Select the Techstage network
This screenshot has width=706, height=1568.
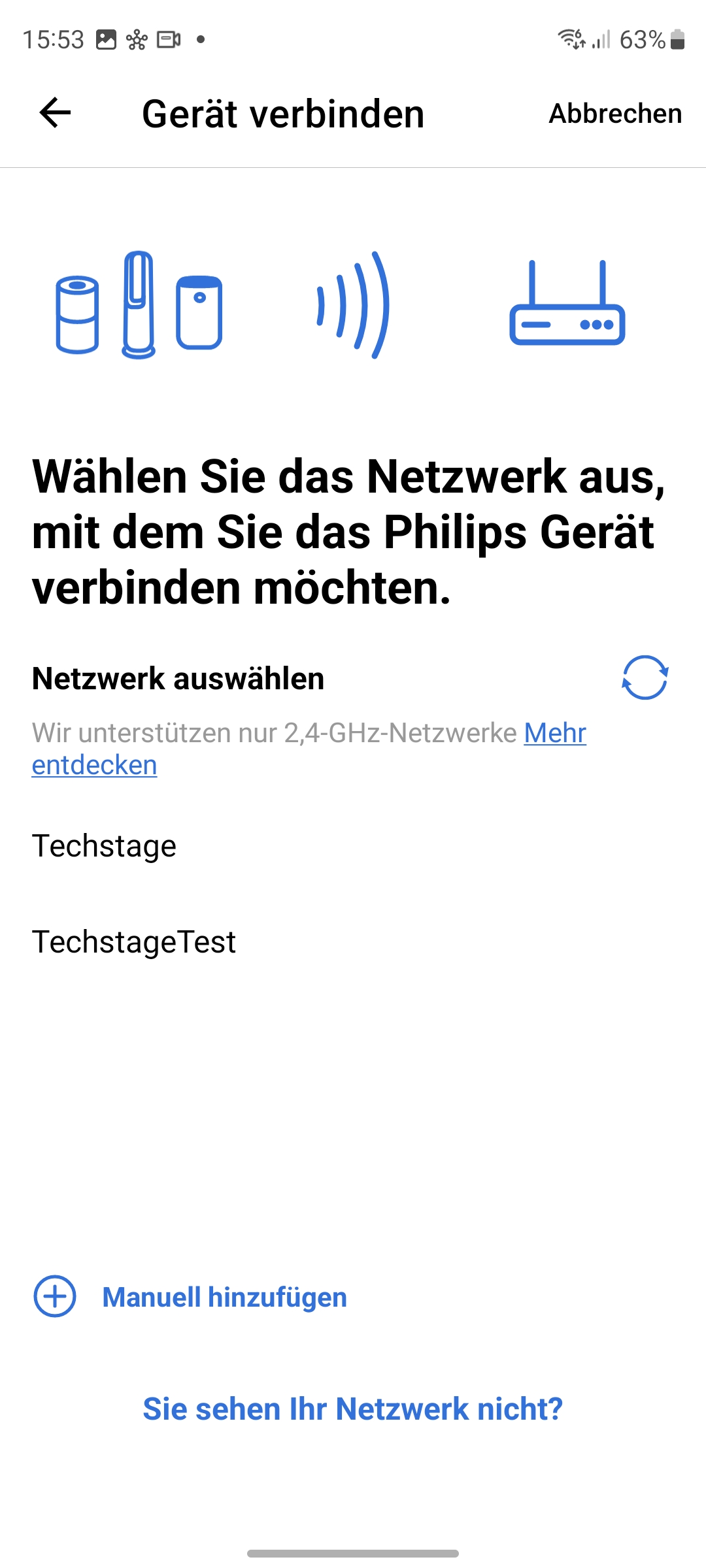105,846
